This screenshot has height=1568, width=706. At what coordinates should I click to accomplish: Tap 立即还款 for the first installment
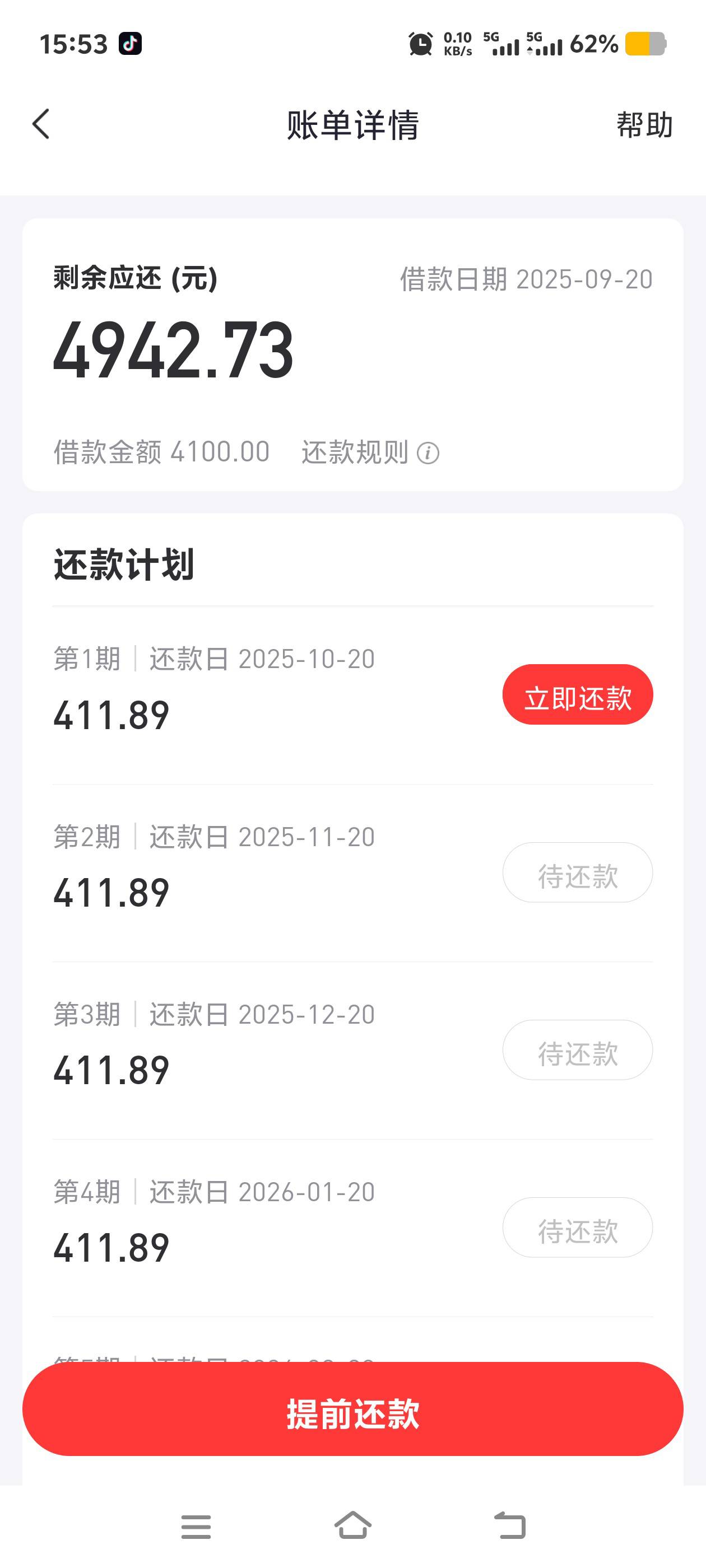click(578, 694)
